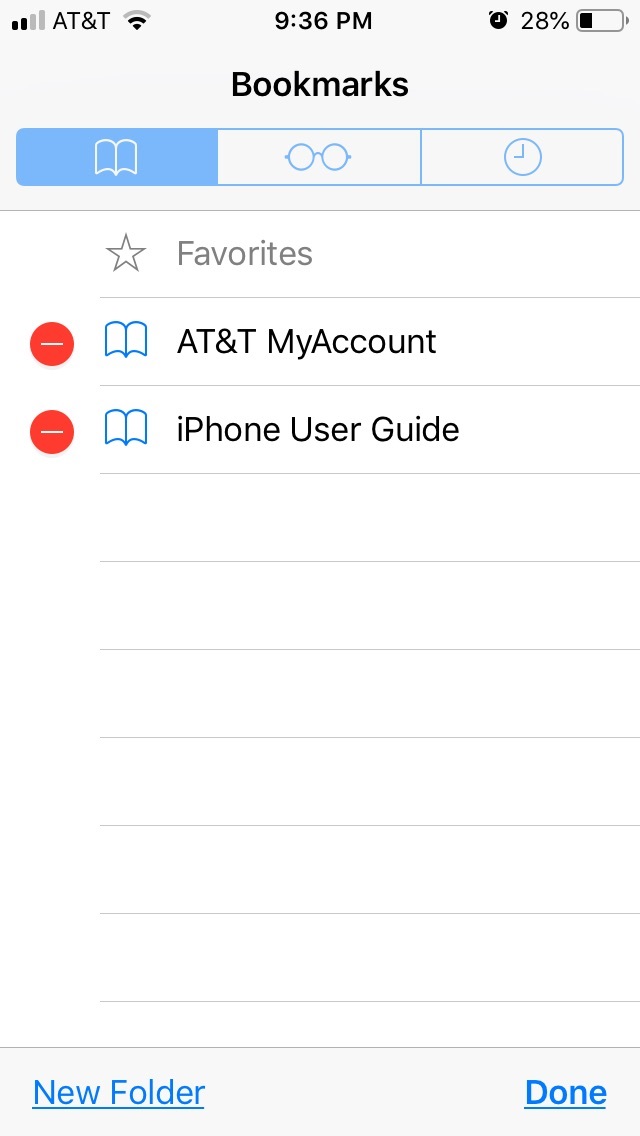The height and width of the screenshot is (1136, 640).
Task: Open the AT&T MyAccount bookmark row
Action: click(306, 342)
